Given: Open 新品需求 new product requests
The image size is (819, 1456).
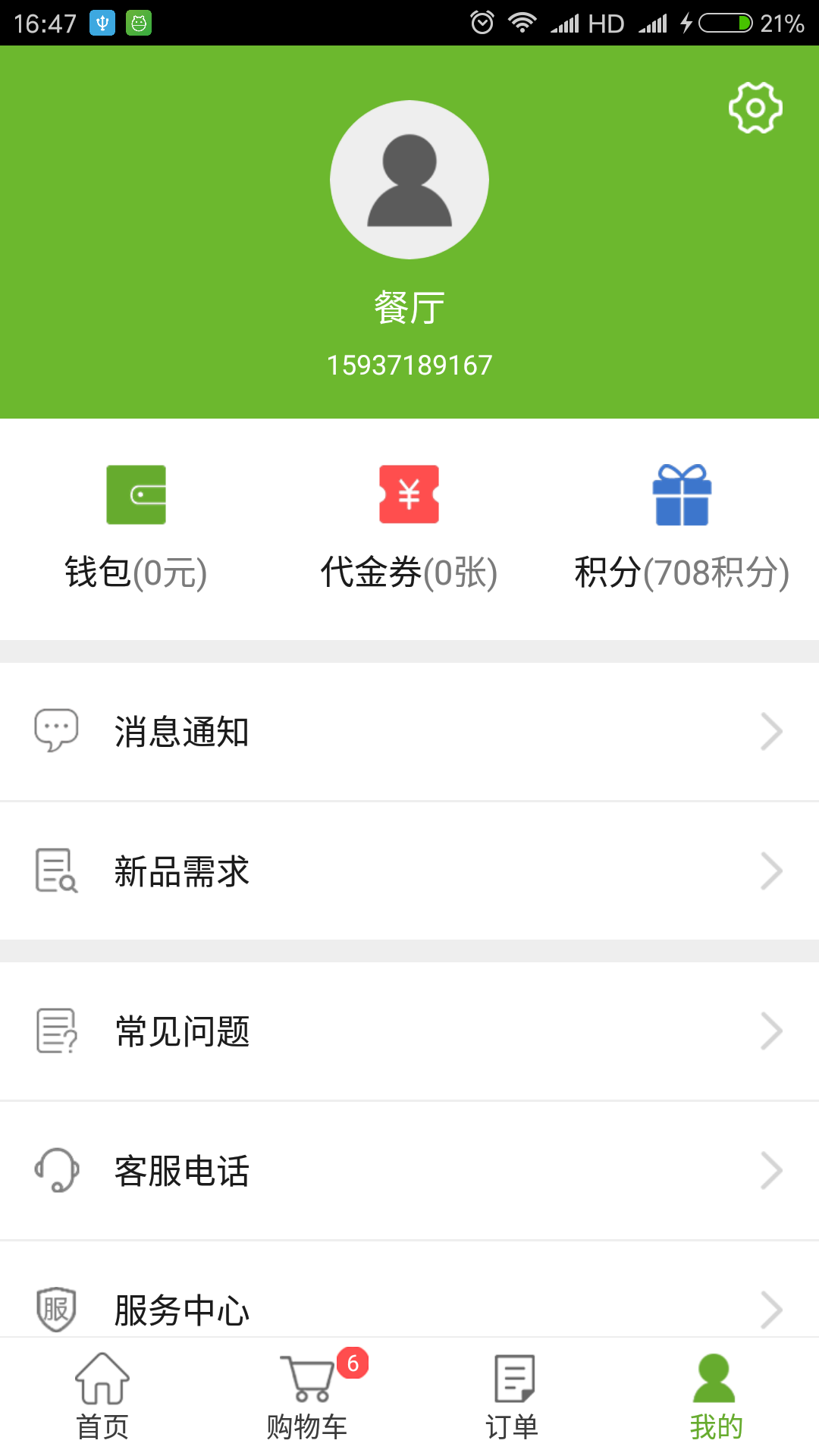Looking at the screenshot, I should (409, 871).
